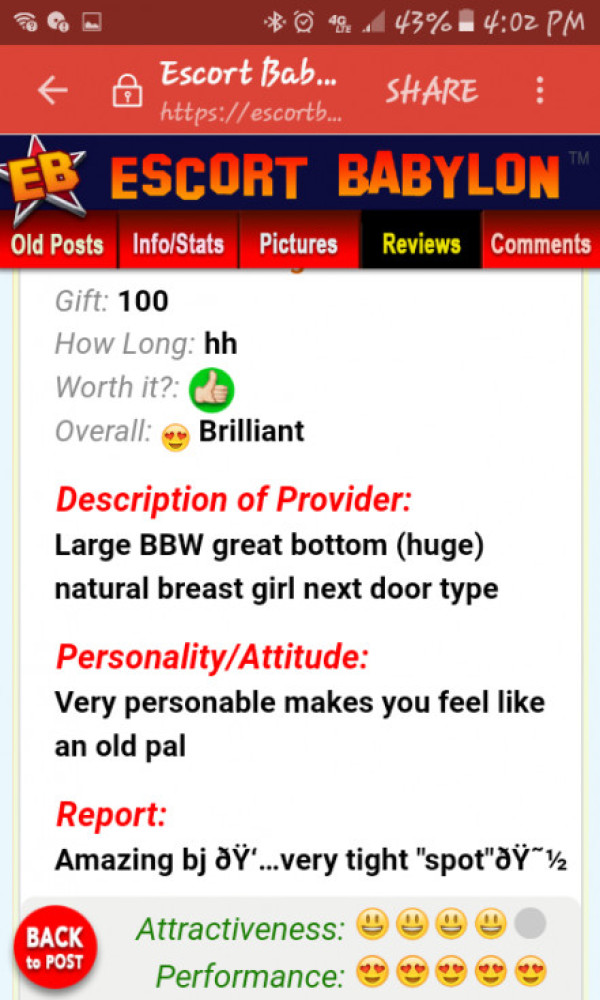The image size is (600, 1000).
Task: Tap the SHARE button
Action: (432, 91)
